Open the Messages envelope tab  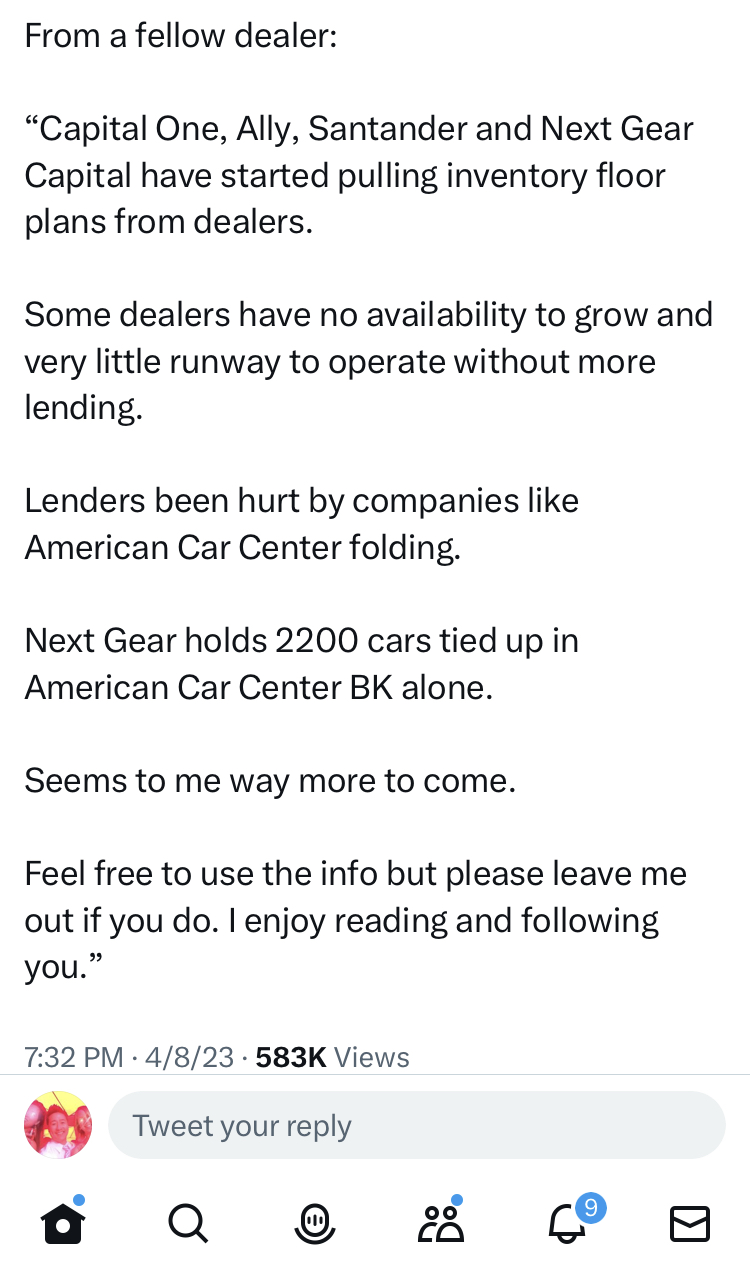click(x=689, y=1222)
